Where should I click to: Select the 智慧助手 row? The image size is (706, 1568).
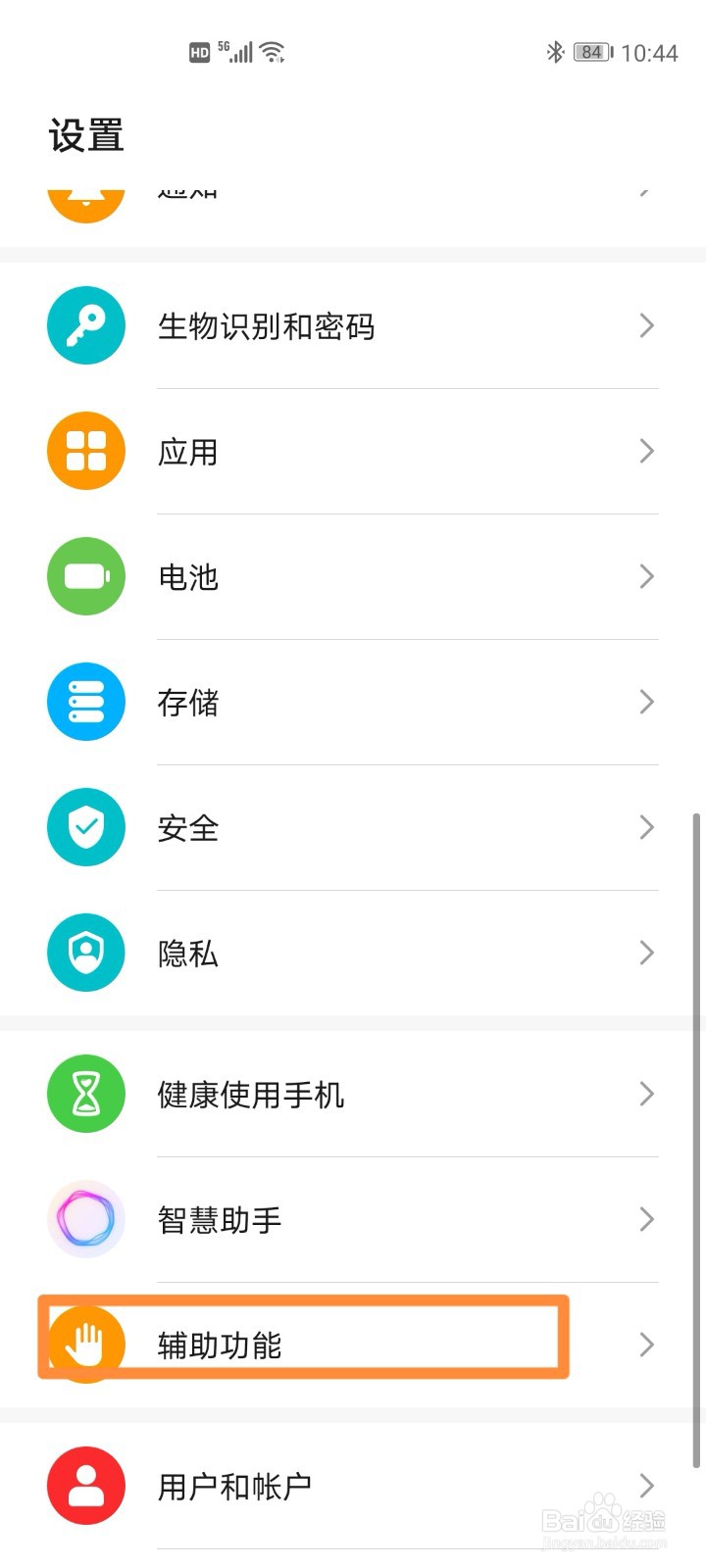coord(353,1219)
